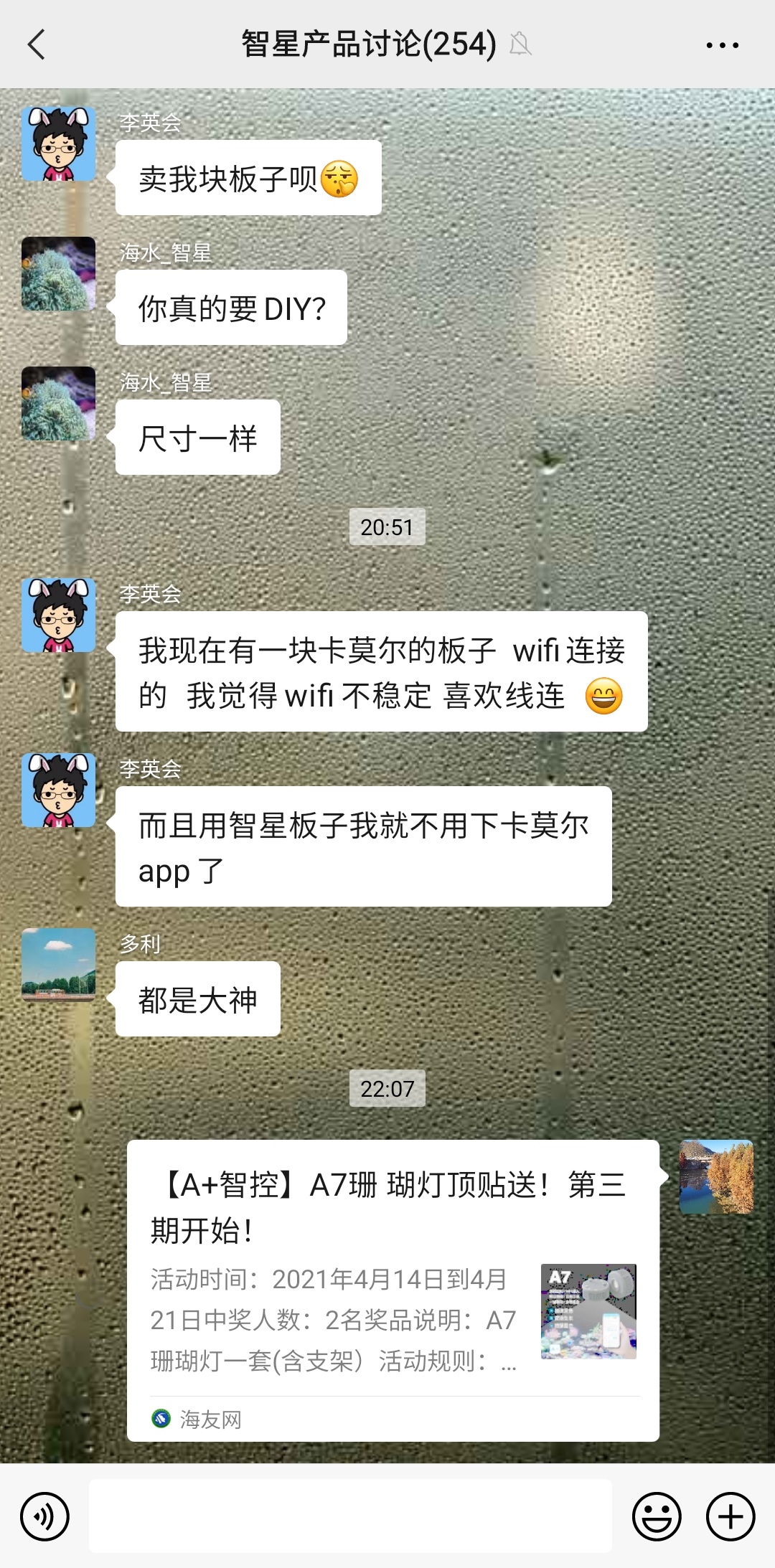Screen dimensions: 775x1568
Task: Open 海水_智星's avatar next to 你真的要DIY
Action: (58, 273)
